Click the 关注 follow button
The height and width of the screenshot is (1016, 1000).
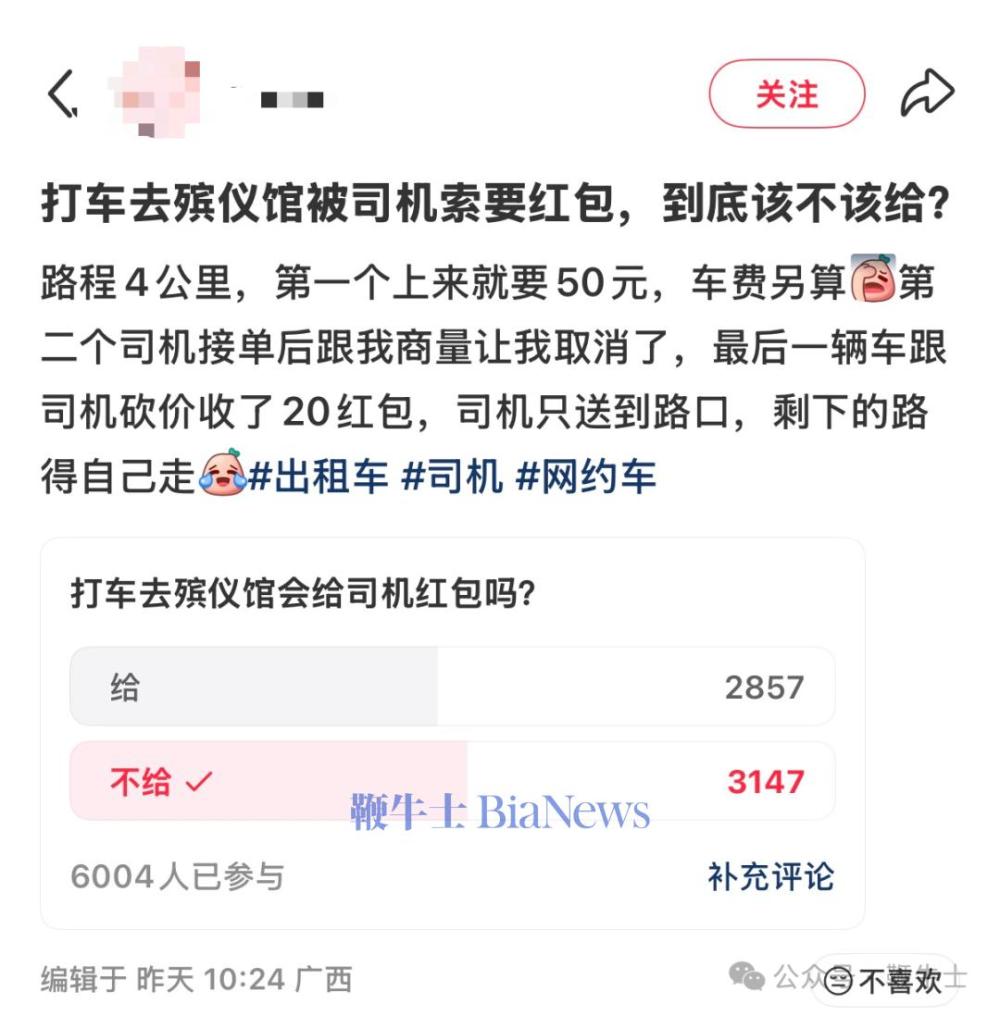point(787,92)
